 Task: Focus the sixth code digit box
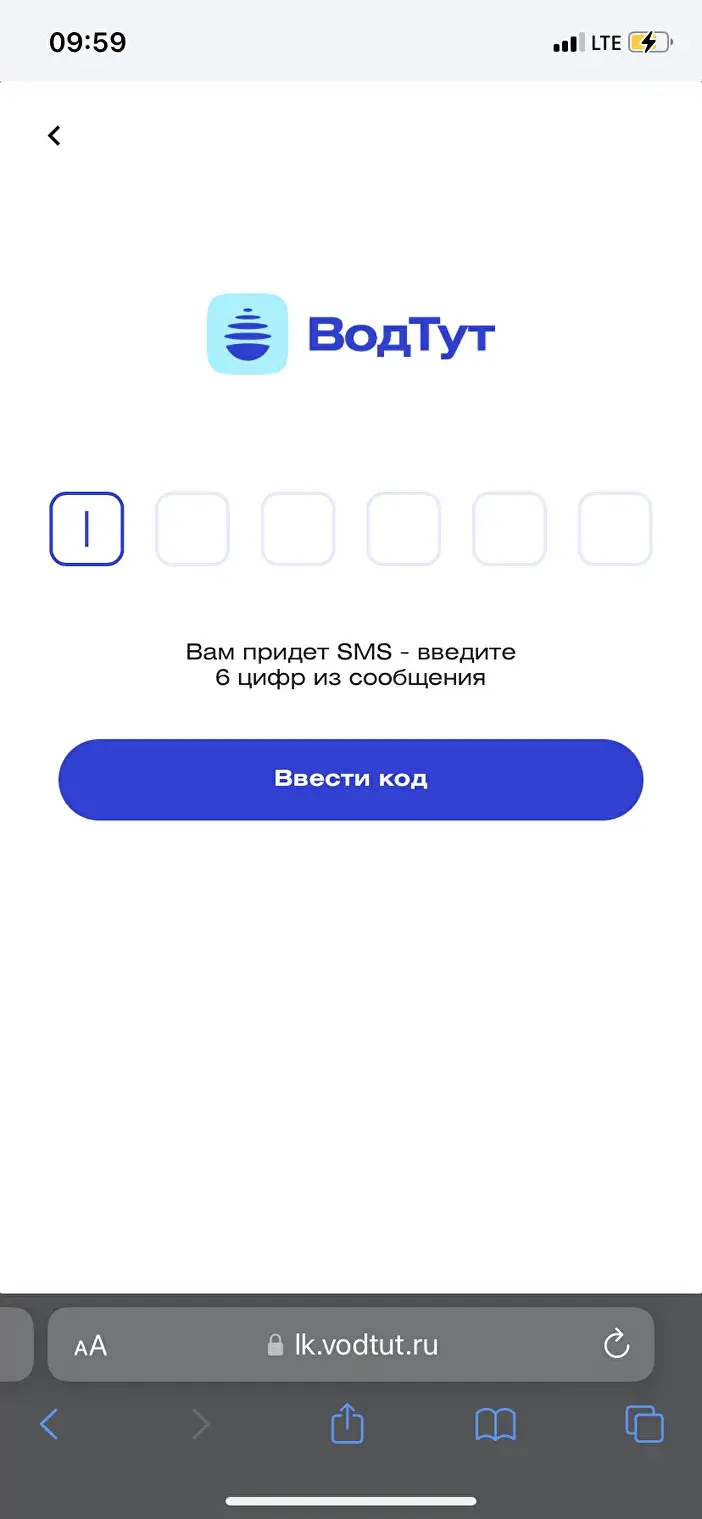pos(615,529)
